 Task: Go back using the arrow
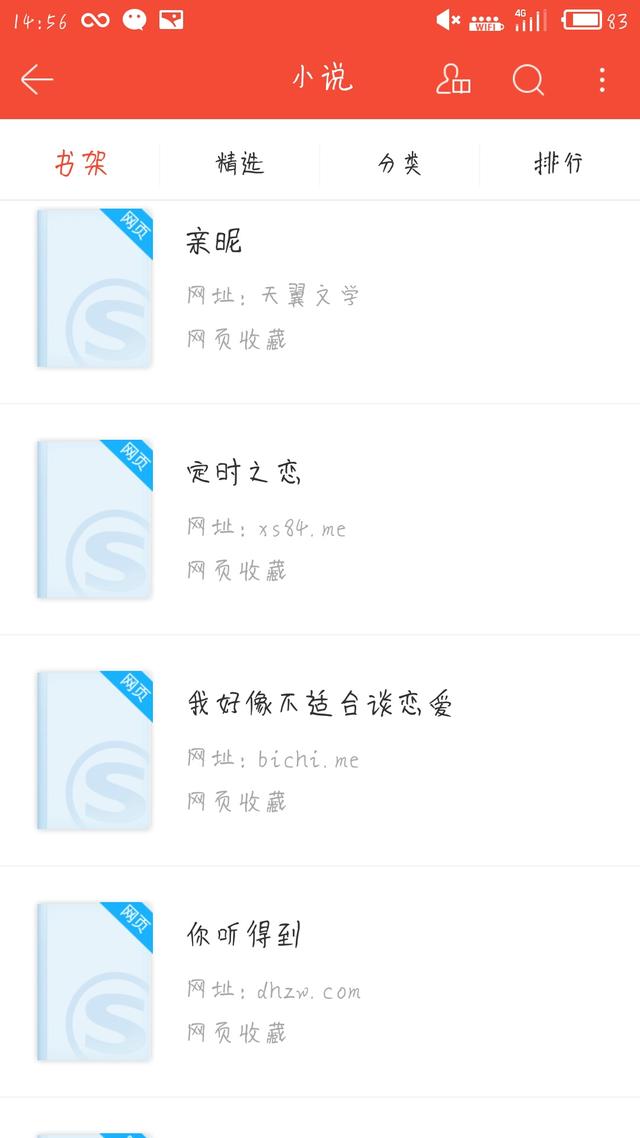click(37, 80)
